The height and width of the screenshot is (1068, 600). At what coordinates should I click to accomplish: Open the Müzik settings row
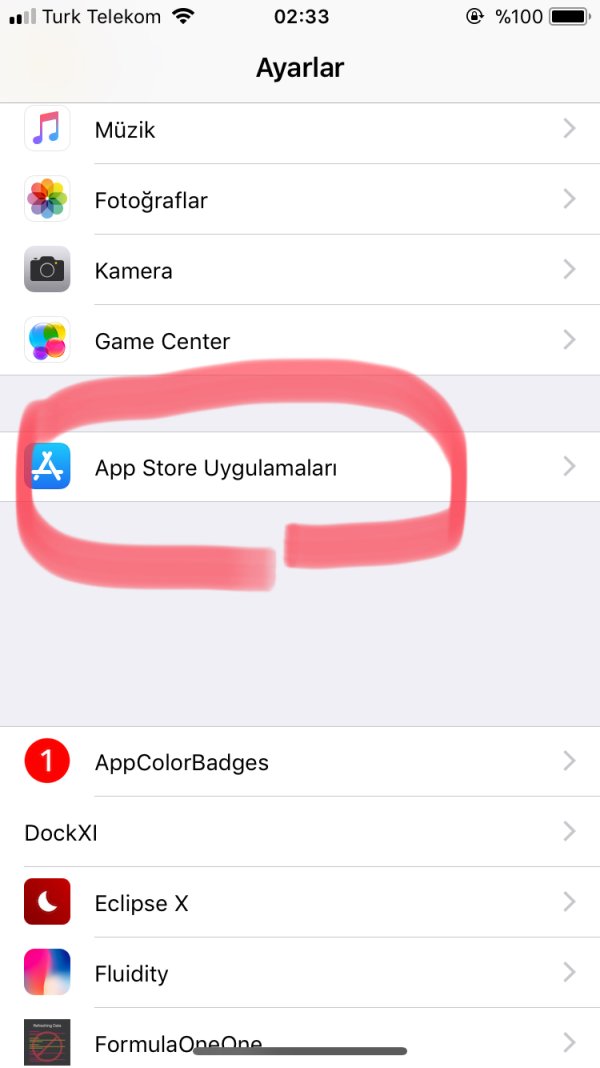point(300,130)
